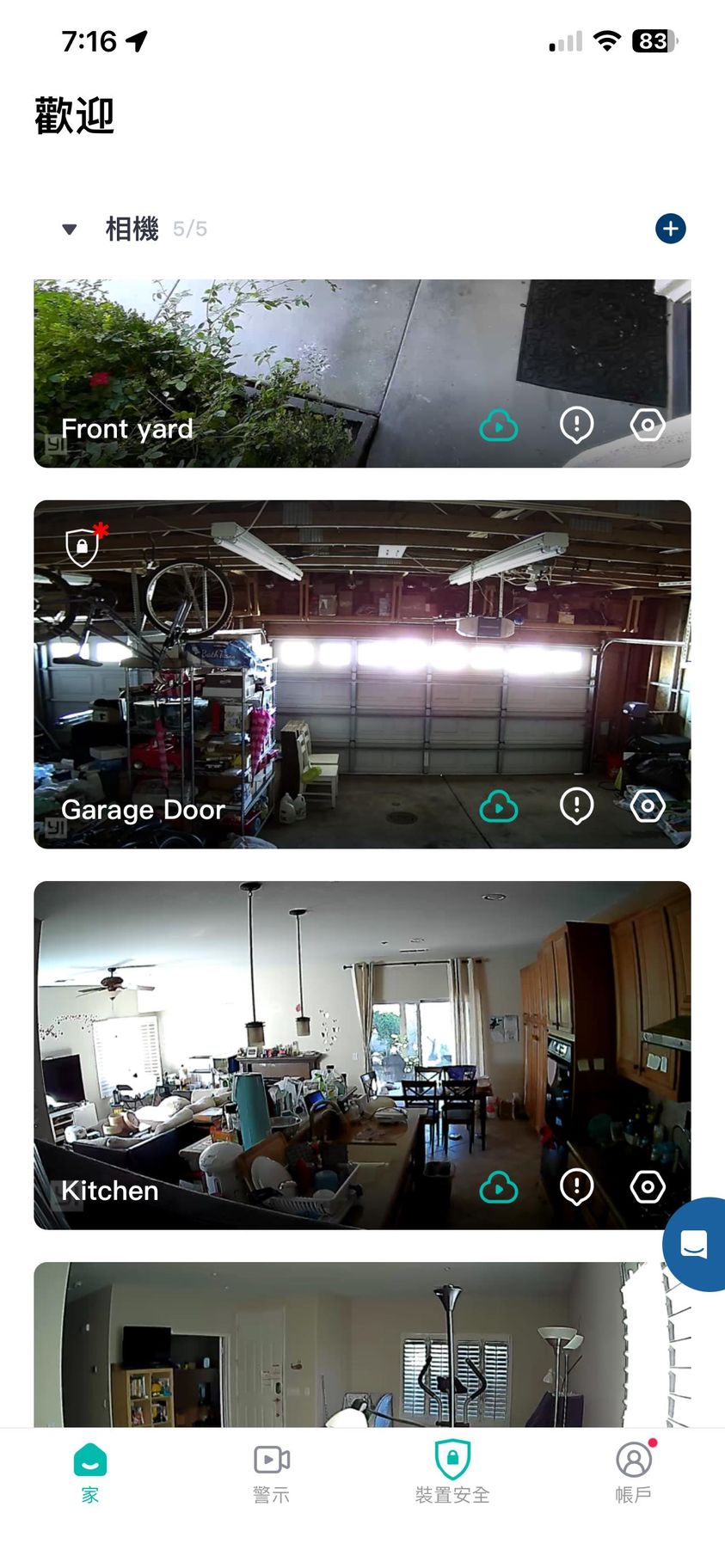Viewport: 725px width, 1568px height.
Task: Open Garage Door camera settings
Action: click(x=648, y=806)
